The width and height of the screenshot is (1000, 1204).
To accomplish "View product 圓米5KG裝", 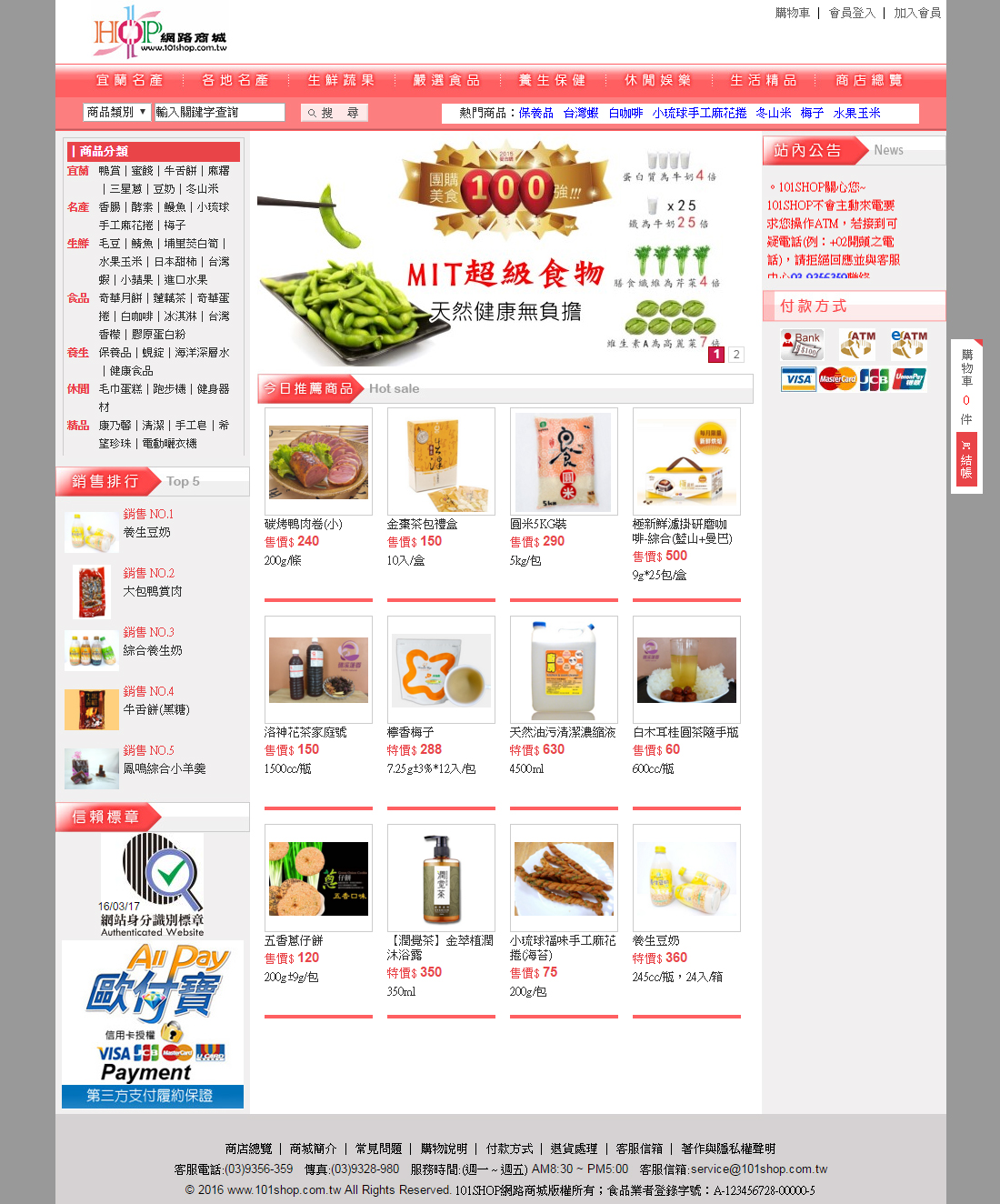I will click(538, 524).
